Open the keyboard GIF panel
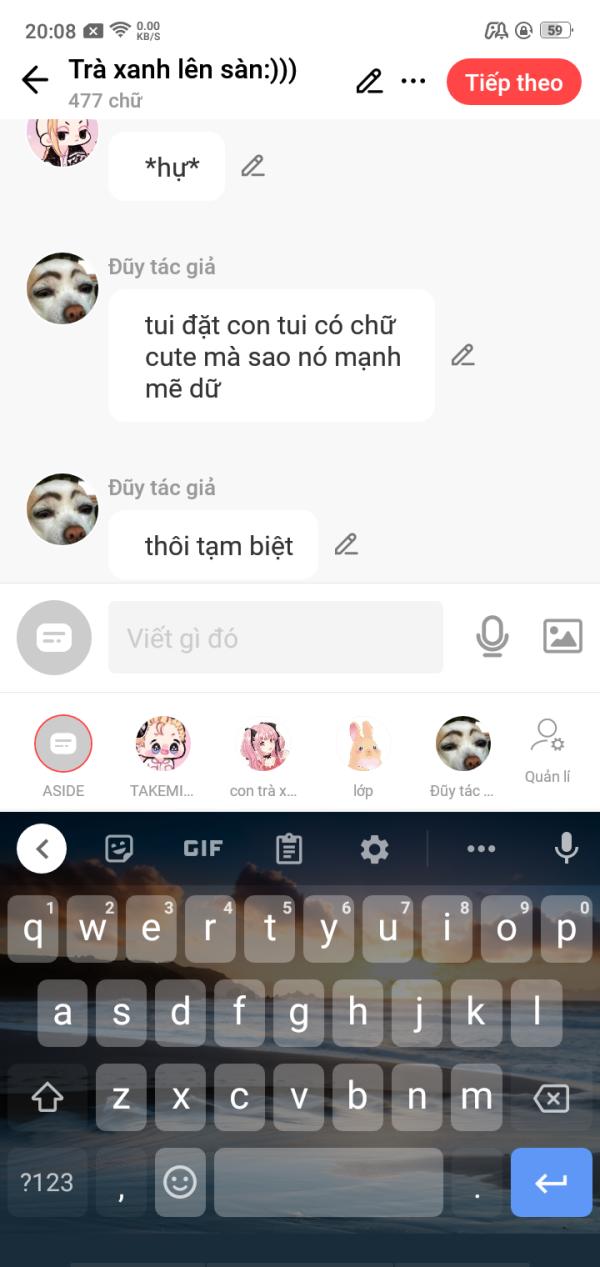Screen dimensions: 600x1267 point(203,849)
